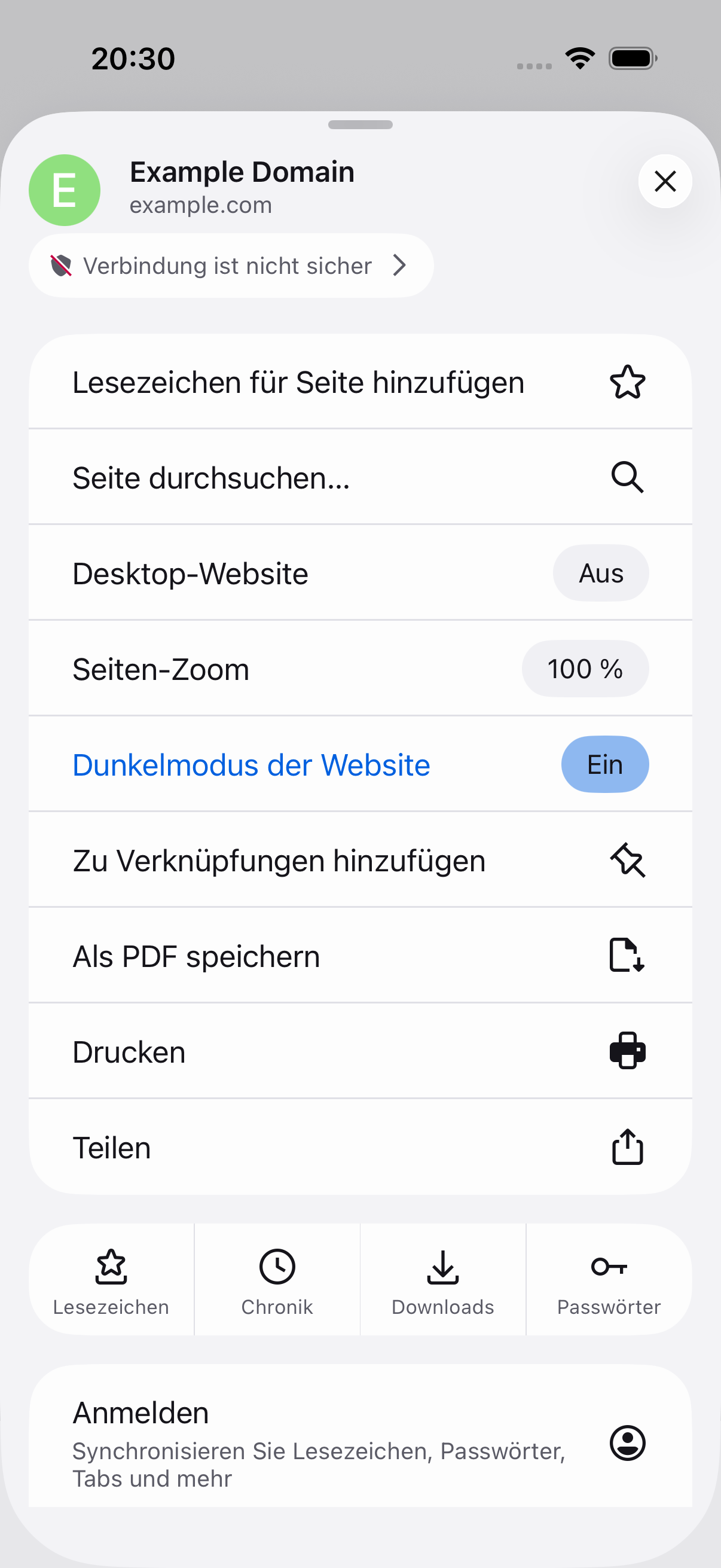Toggle Desktop-Website setting

[x=360, y=573]
